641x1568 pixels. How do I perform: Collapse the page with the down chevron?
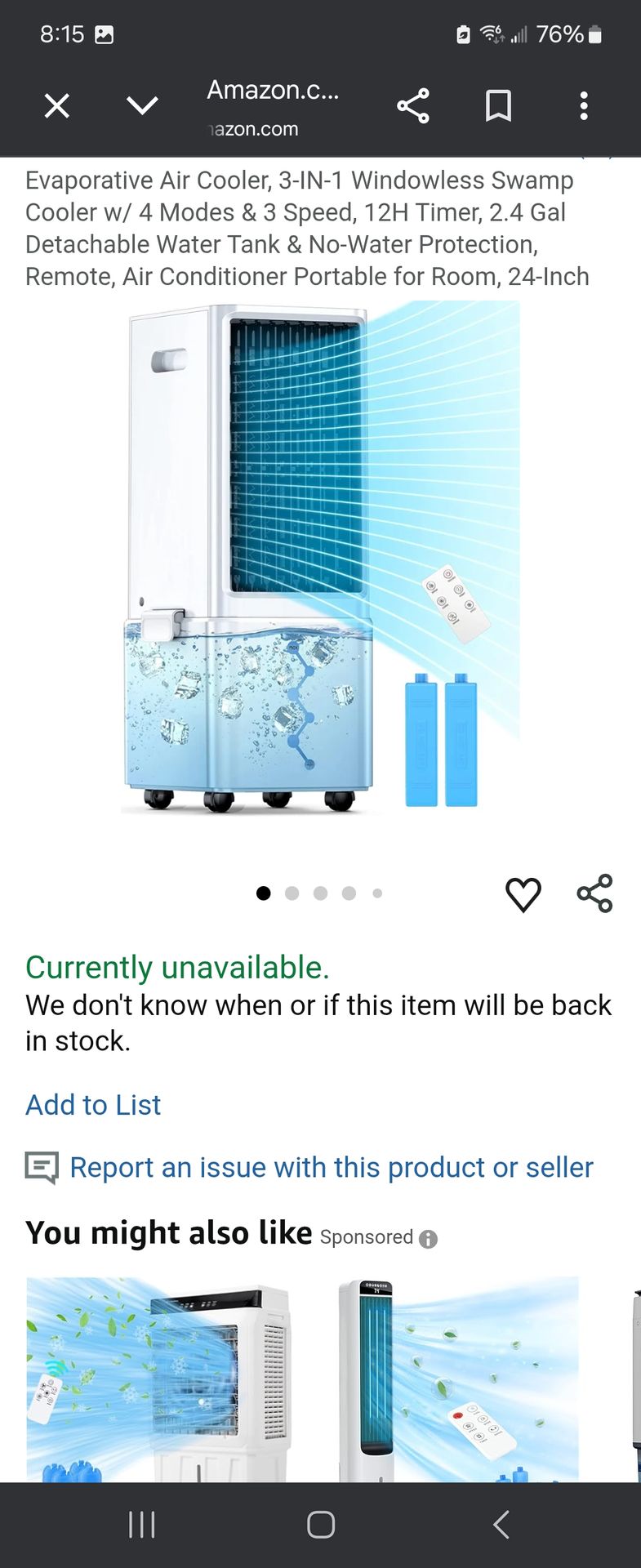point(142,105)
